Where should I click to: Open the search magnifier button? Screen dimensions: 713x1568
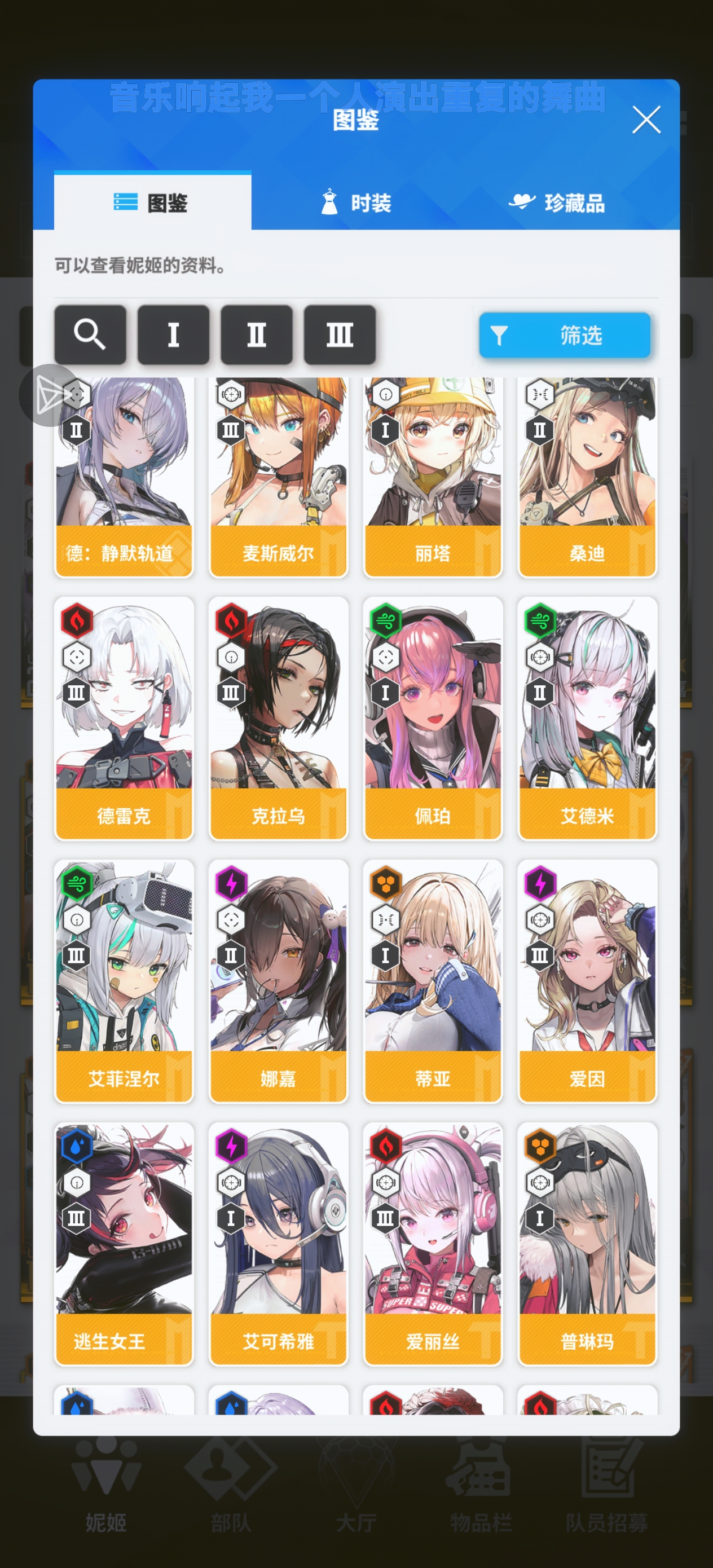tap(90, 334)
